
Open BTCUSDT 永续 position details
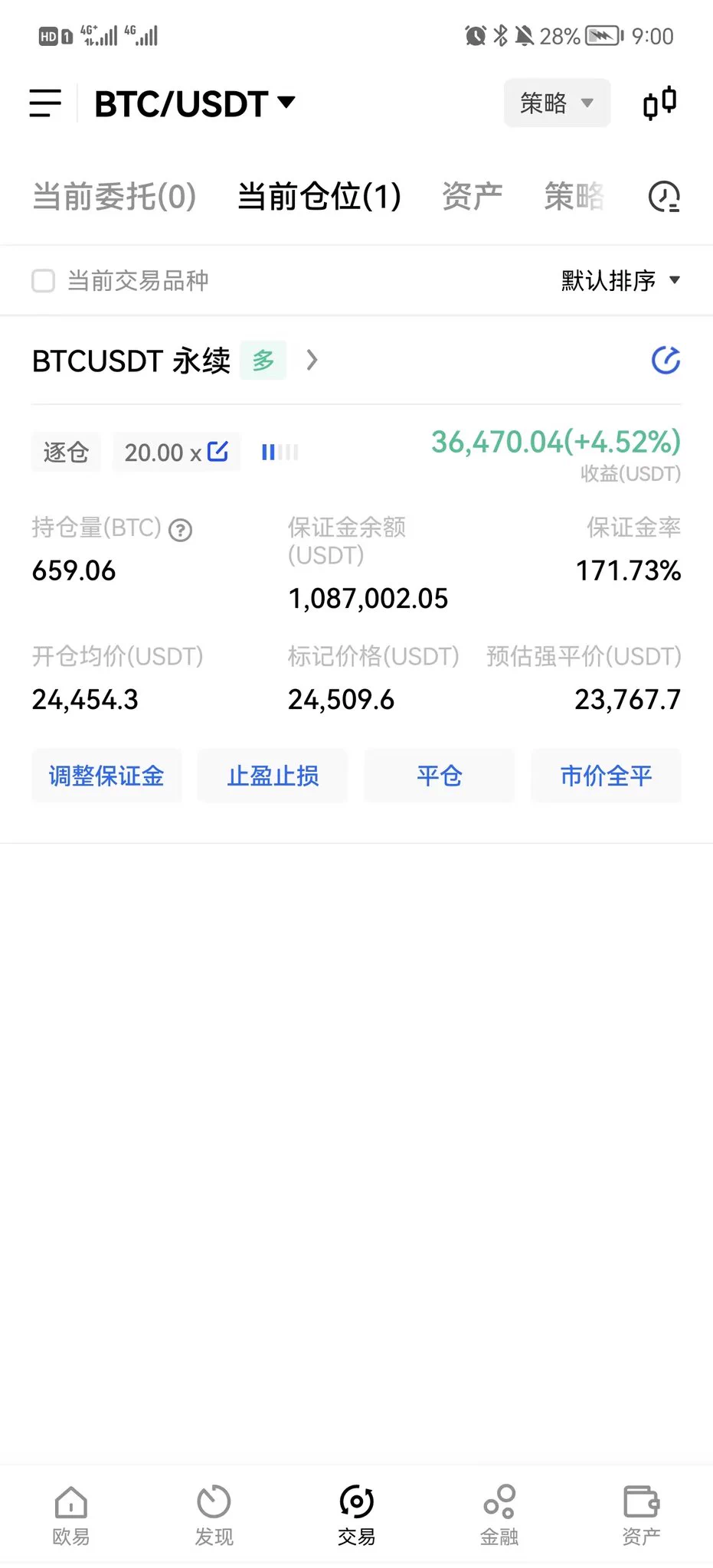[x=175, y=361]
